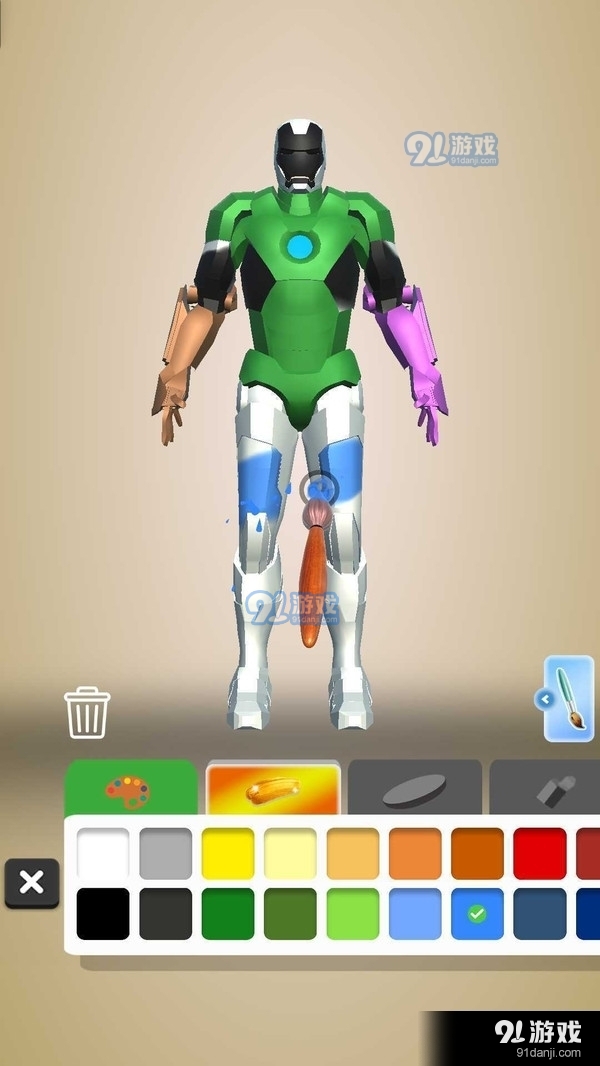Select the white color swatch
The height and width of the screenshot is (1066, 600).
click(103, 853)
